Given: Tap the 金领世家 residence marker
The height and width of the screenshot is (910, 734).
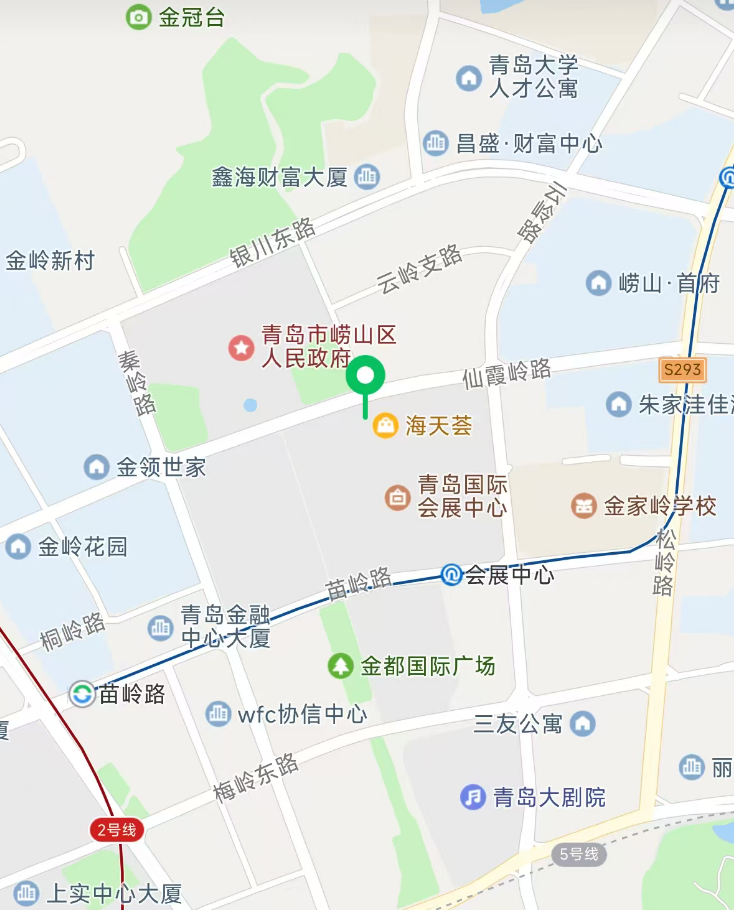Looking at the screenshot, I should pos(97,466).
